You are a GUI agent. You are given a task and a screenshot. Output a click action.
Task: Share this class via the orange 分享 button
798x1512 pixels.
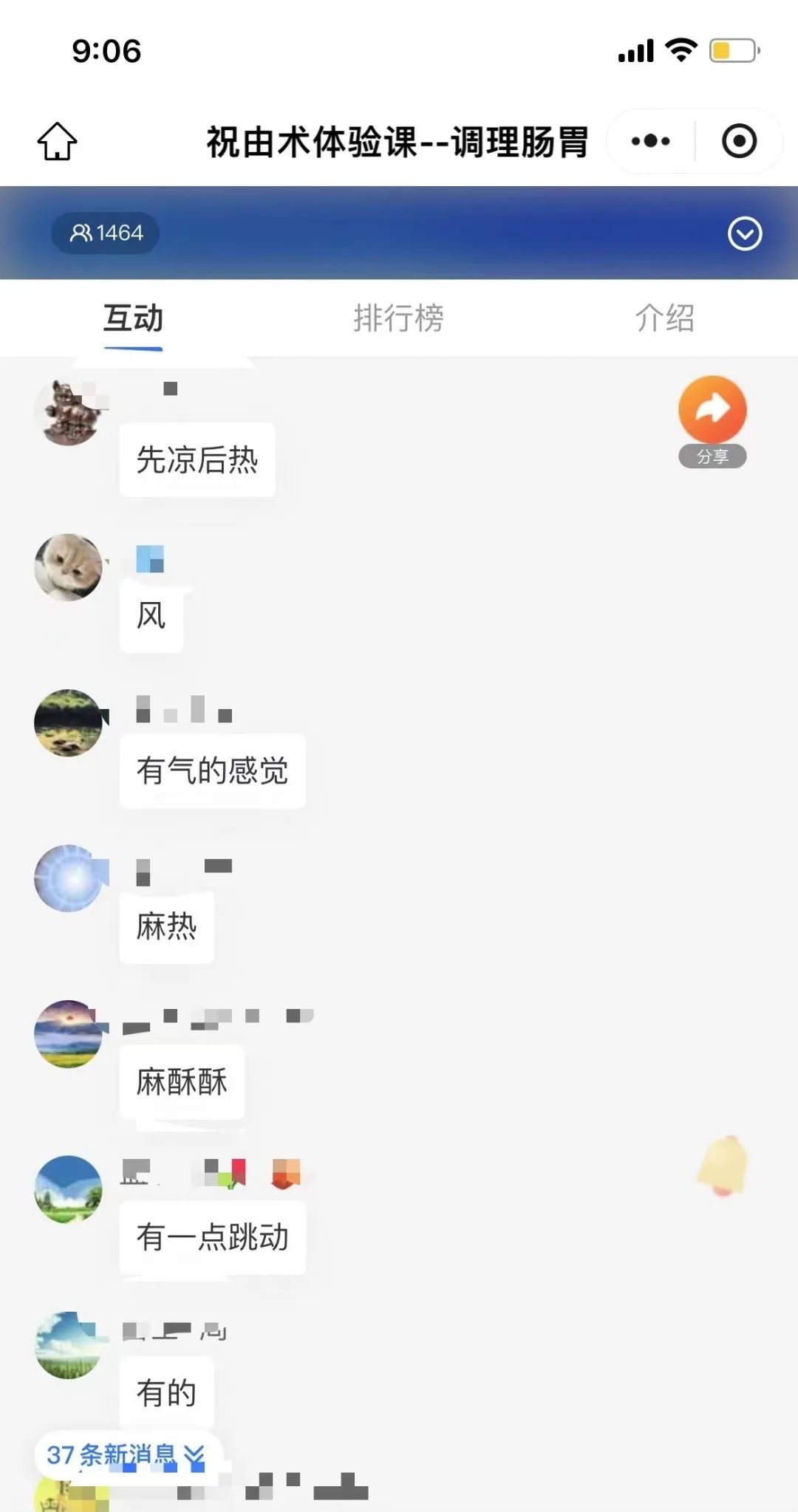click(712, 419)
